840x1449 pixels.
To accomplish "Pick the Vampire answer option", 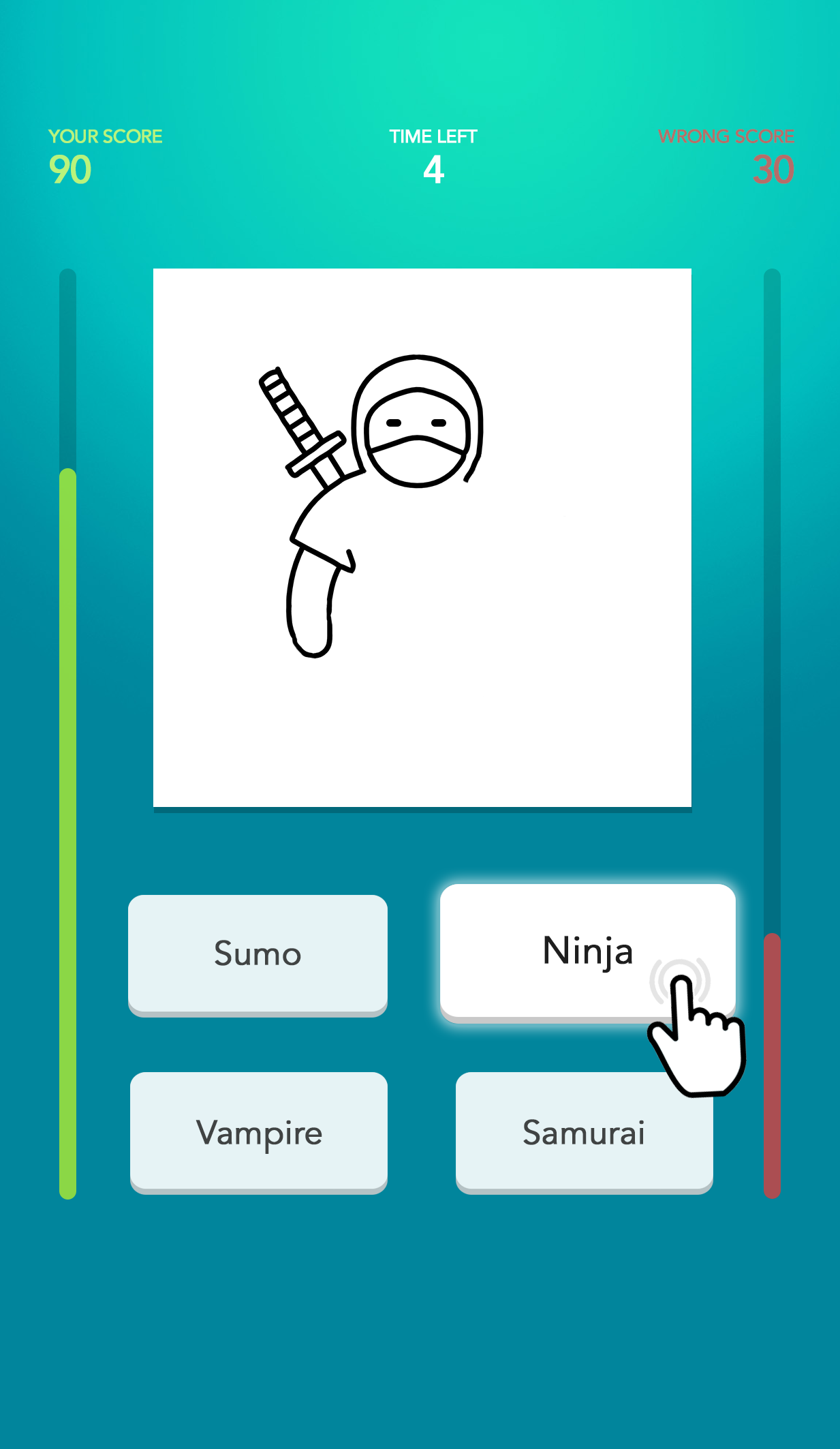I will tap(259, 1131).
